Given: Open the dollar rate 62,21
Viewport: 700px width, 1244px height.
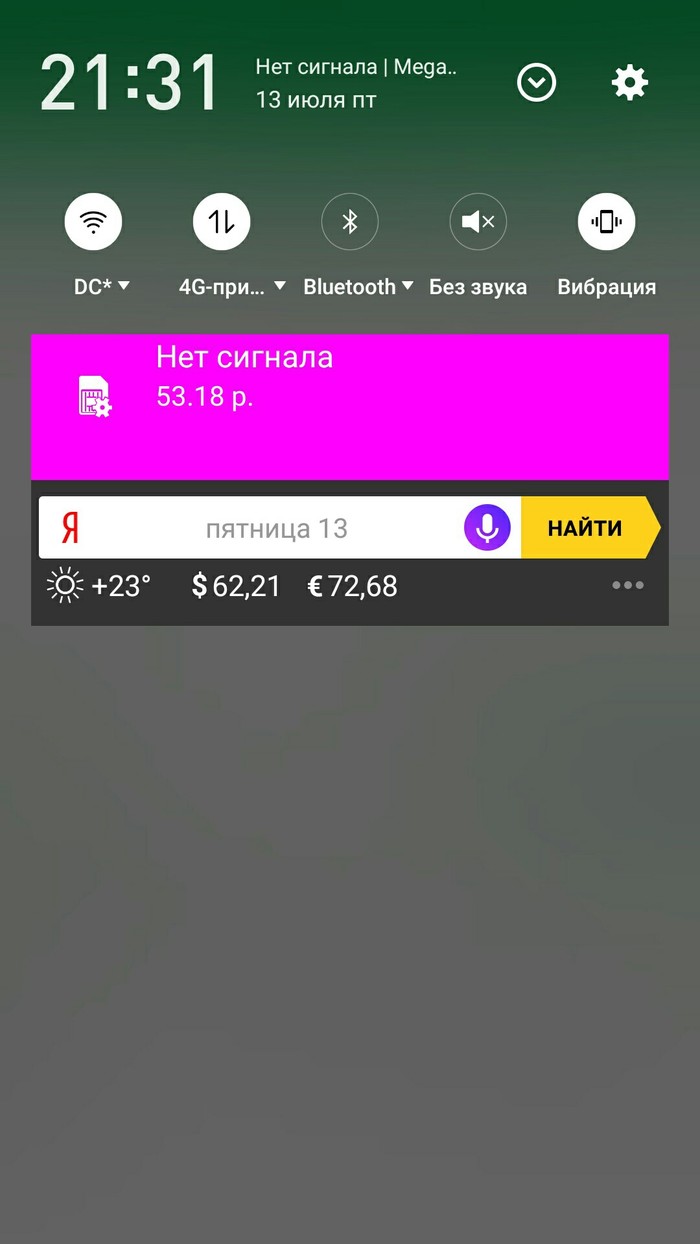Looking at the screenshot, I should tap(236, 586).
